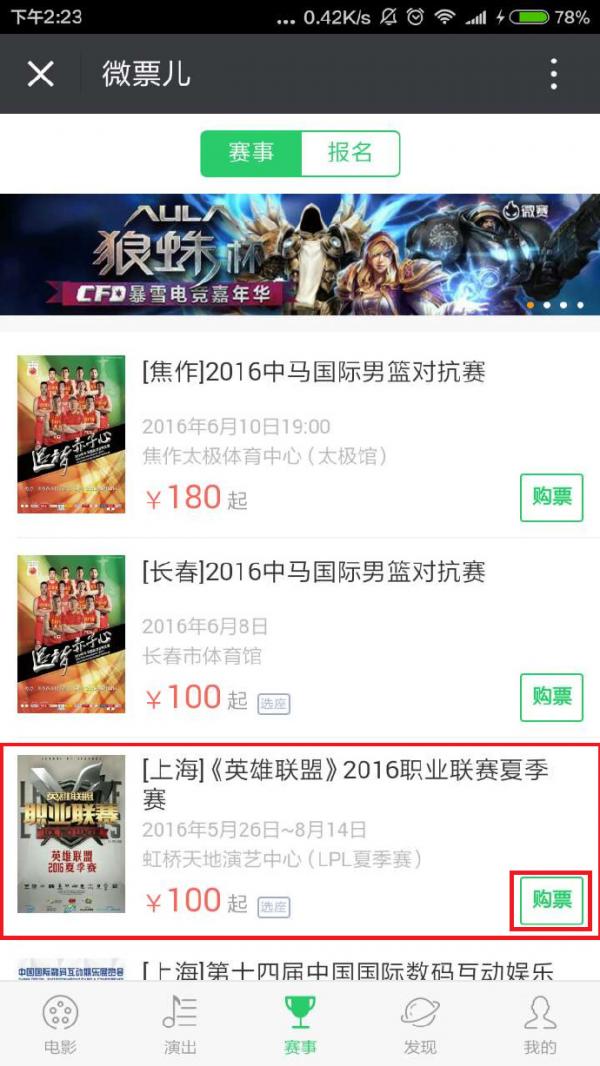Tap 购票 for the 英雄联盟 summer league

click(x=551, y=900)
